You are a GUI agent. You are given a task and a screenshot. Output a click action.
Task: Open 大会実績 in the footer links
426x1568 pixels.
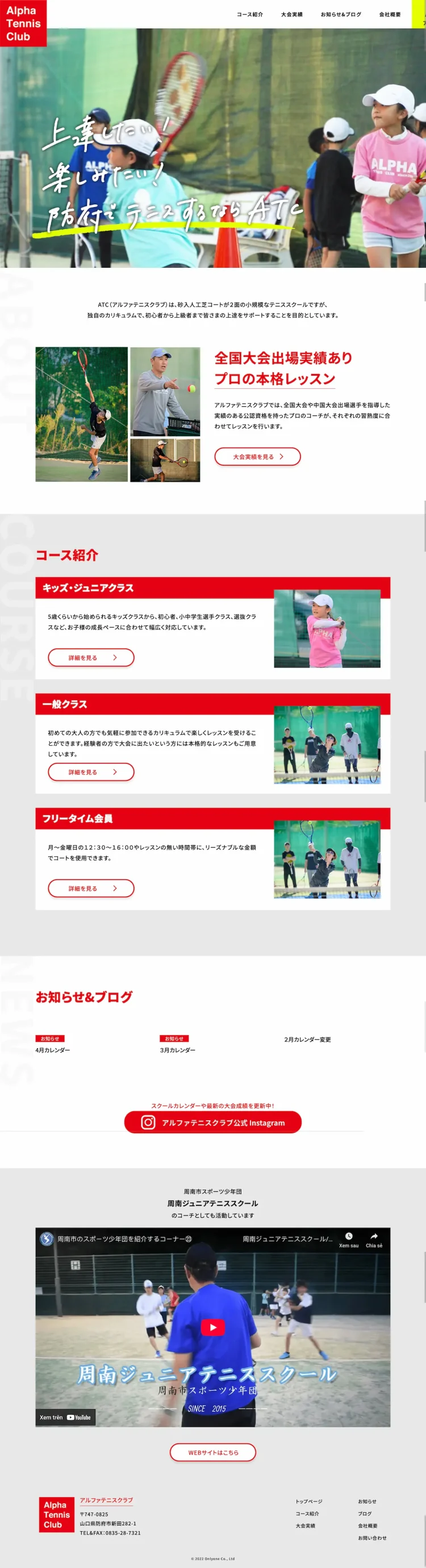coord(306,1526)
